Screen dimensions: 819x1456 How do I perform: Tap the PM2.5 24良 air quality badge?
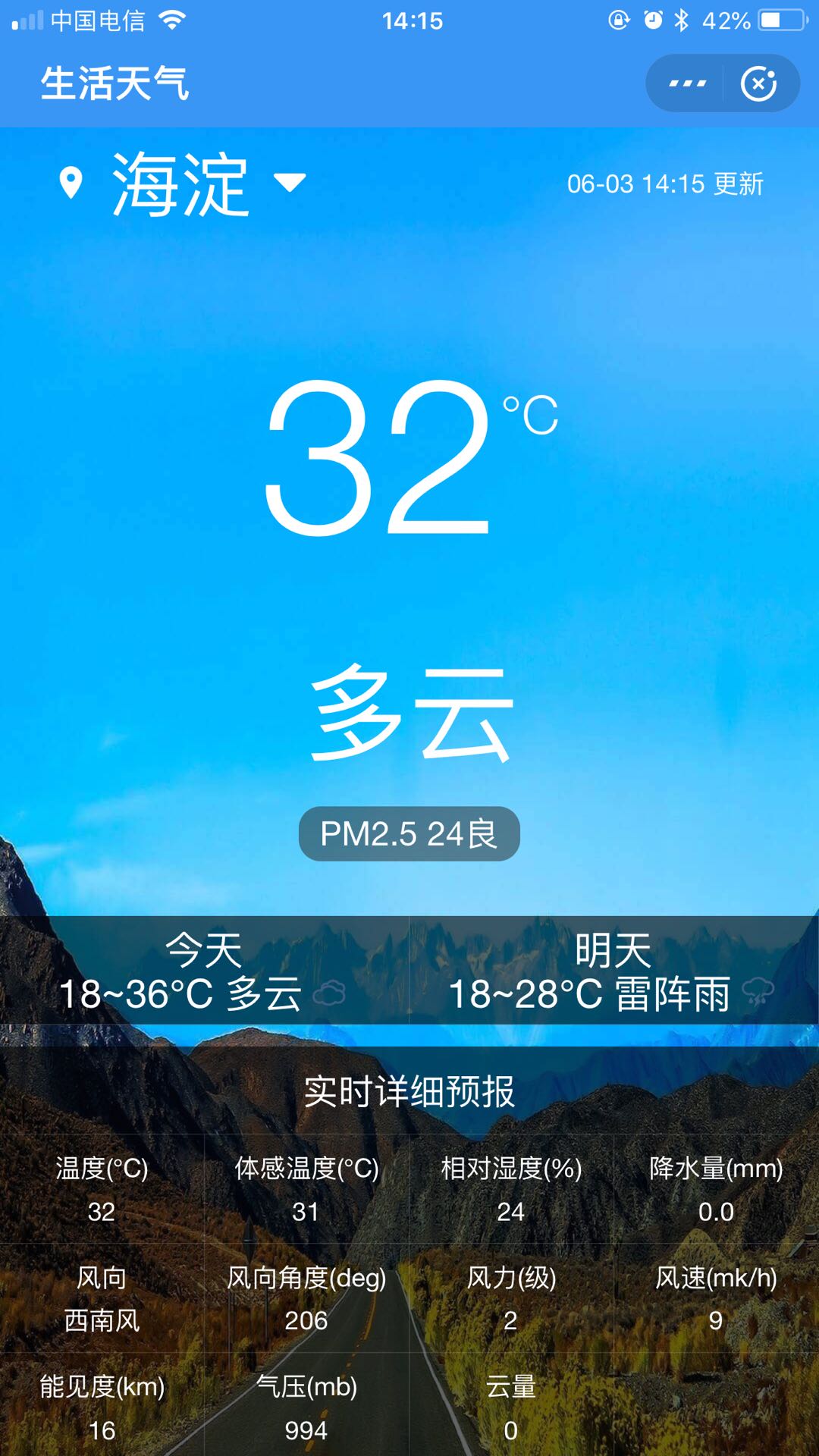tap(409, 833)
